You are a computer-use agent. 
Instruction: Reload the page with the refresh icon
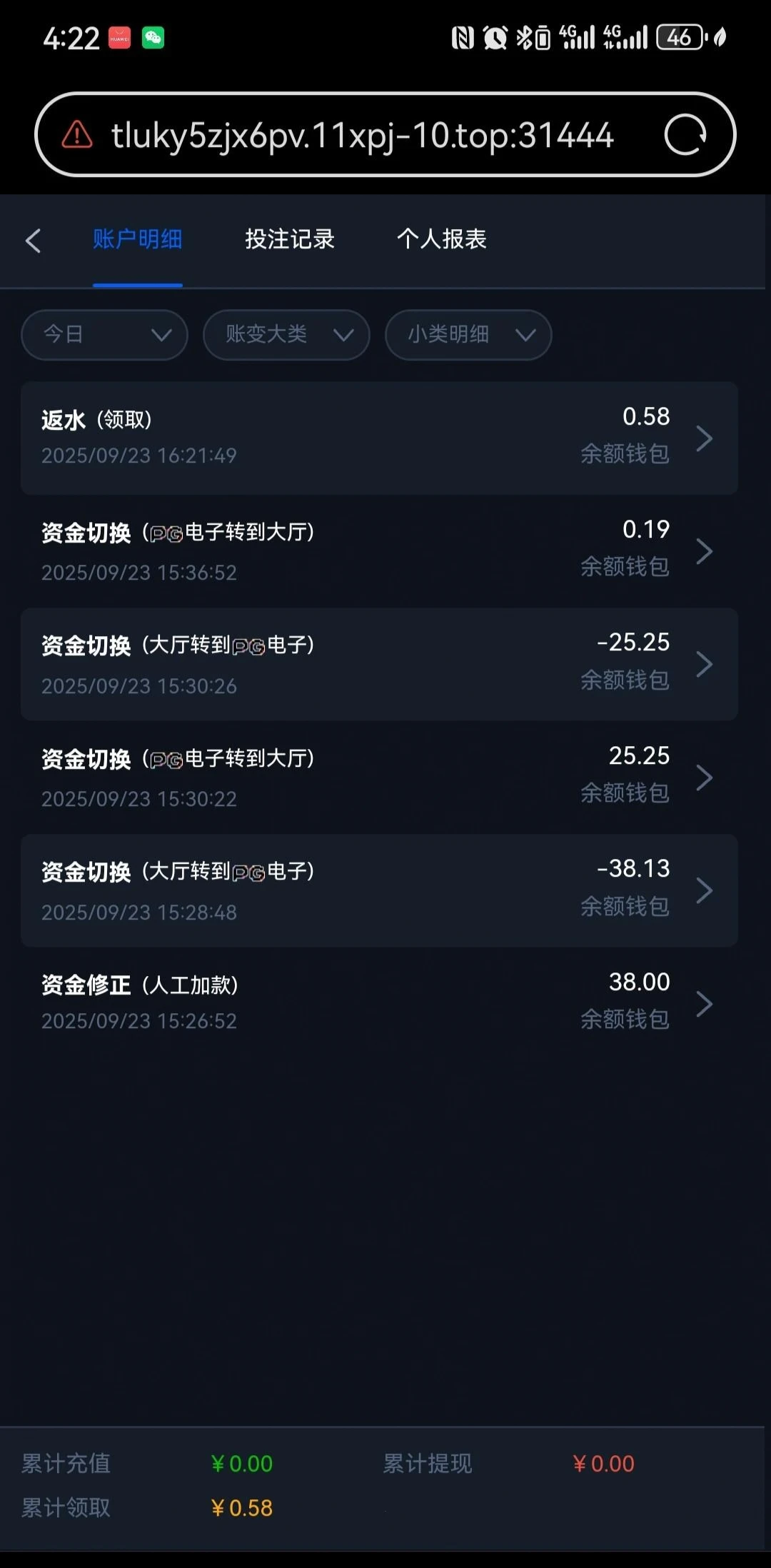[685, 134]
